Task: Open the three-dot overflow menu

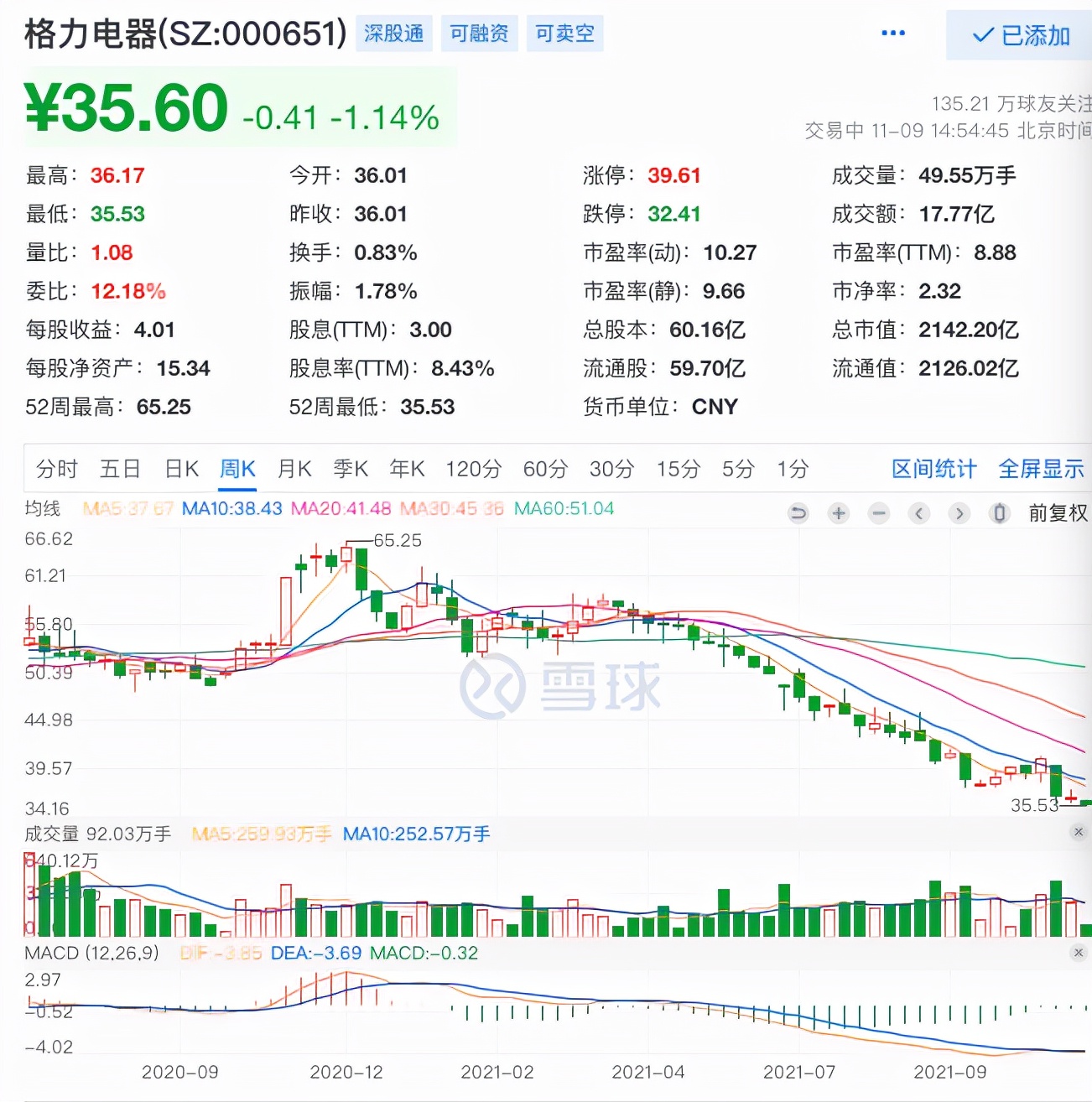Action: [x=893, y=34]
